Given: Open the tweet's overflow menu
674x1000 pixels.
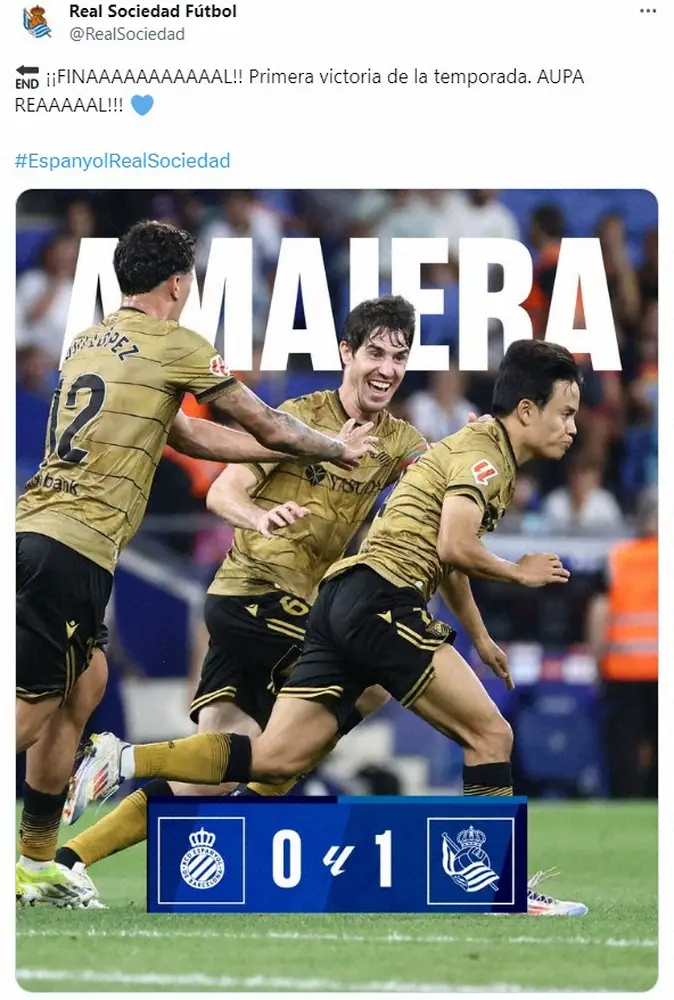Looking at the screenshot, I should (648, 11).
